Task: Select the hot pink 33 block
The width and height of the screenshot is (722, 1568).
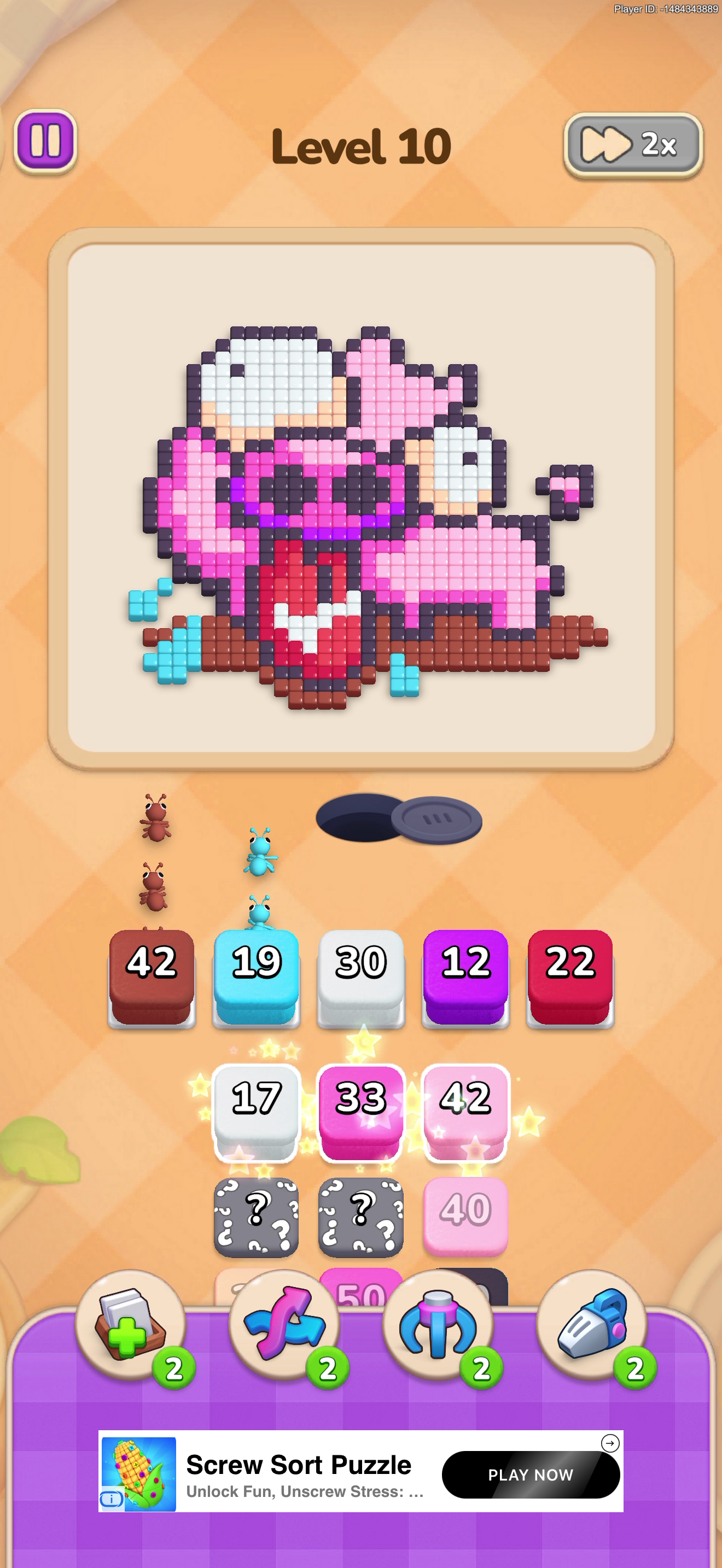Action: [361, 1111]
